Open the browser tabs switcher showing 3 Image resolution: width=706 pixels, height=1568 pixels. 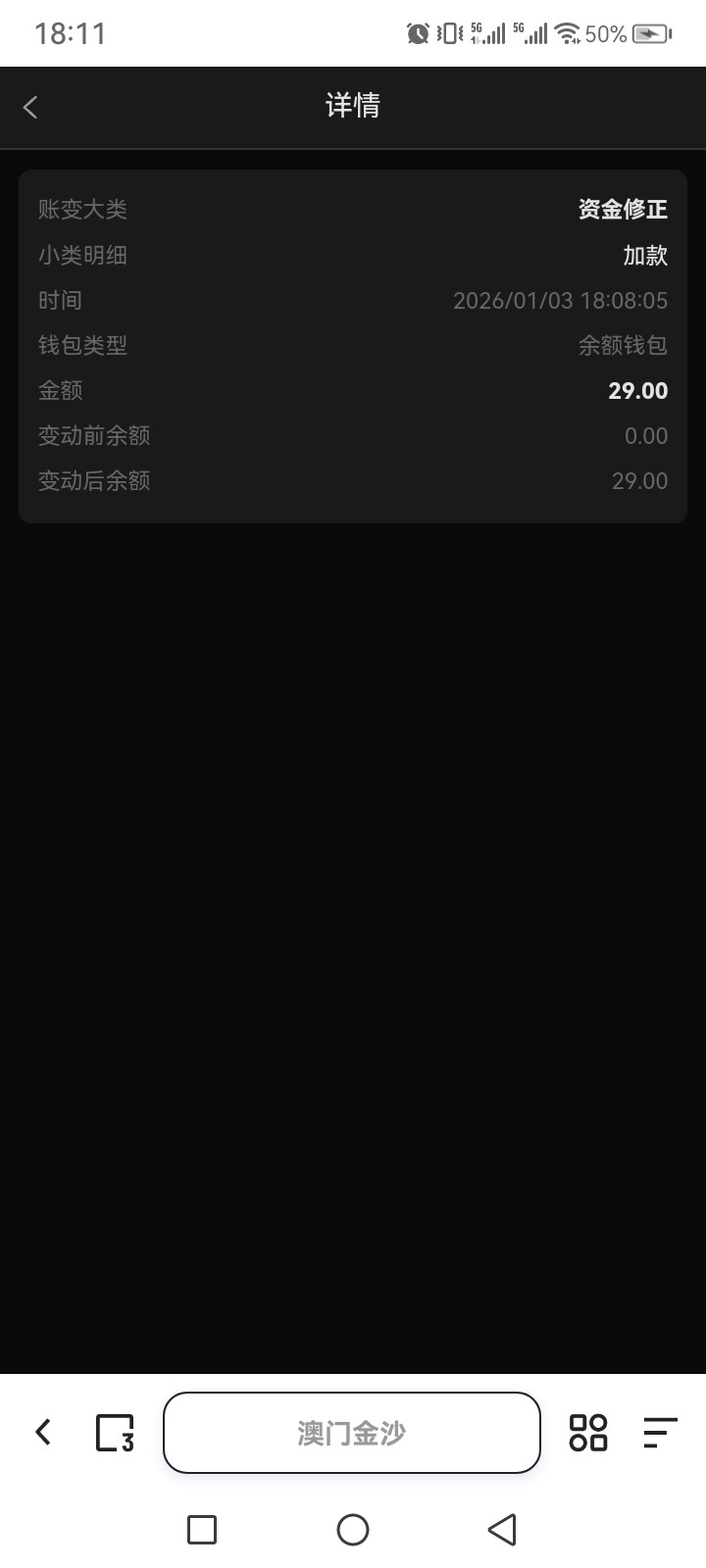(115, 1433)
